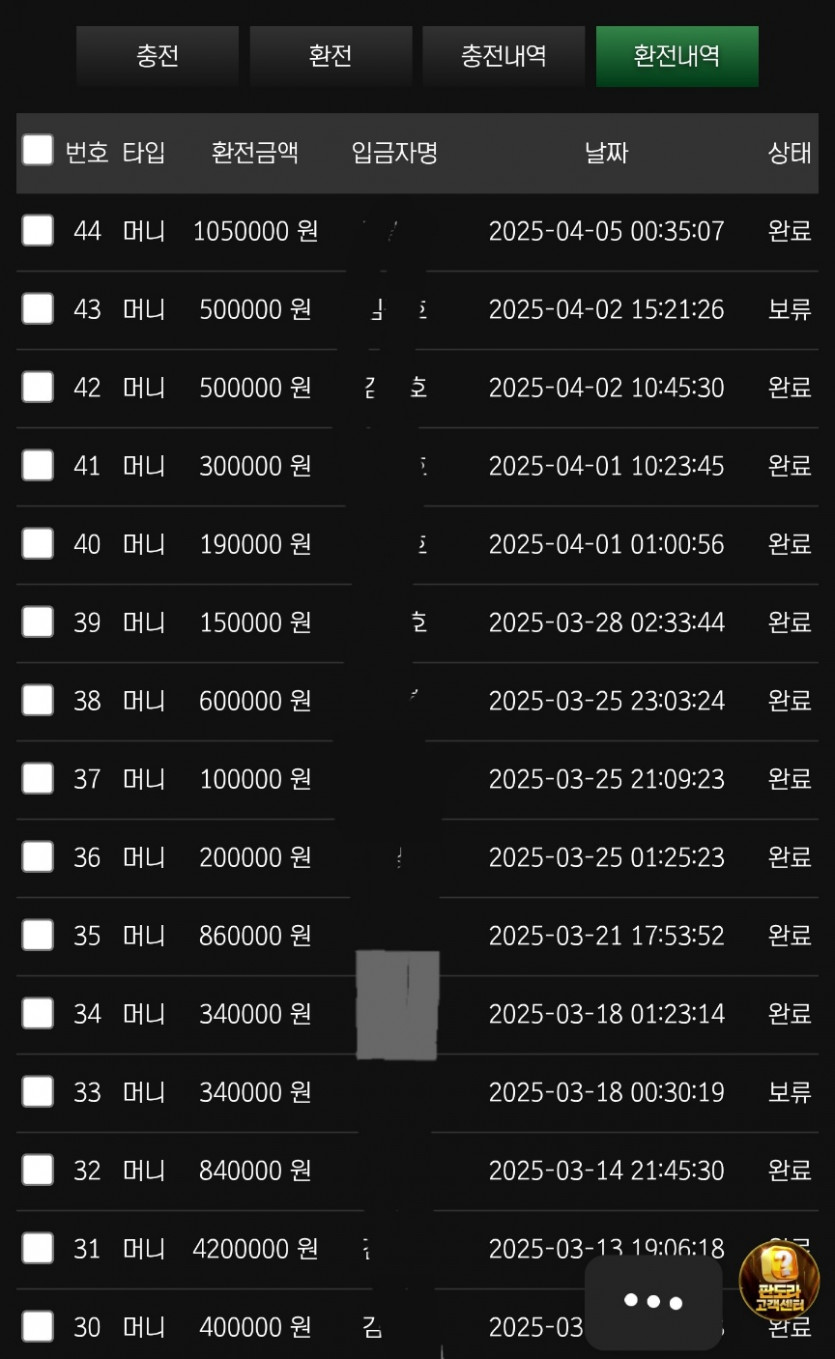The width and height of the screenshot is (835, 1359).
Task: Tick the select-all checkbox in the header
Action: [38, 150]
